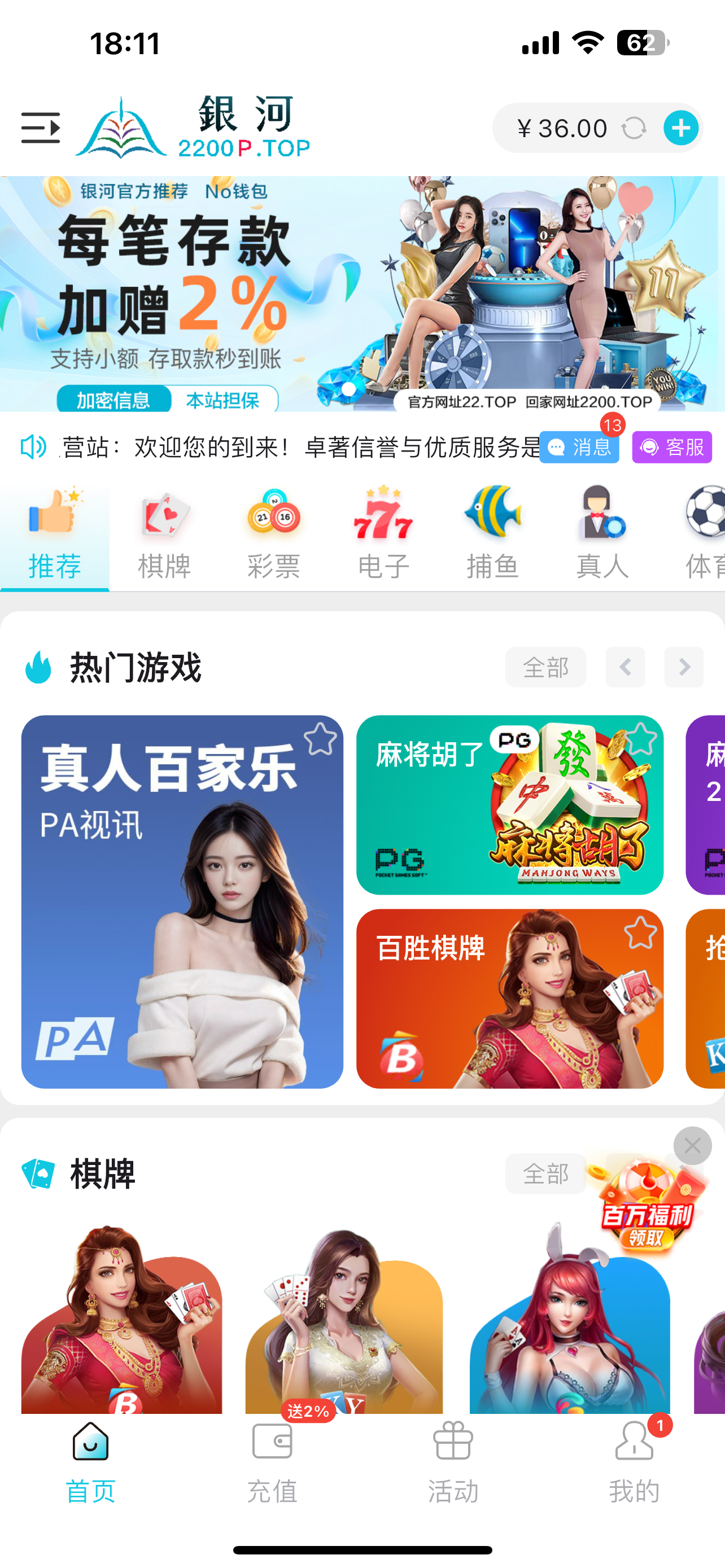Go to the 充值 tab
Image resolution: width=725 pixels, height=1568 pixels.
tap(272, 1461)
